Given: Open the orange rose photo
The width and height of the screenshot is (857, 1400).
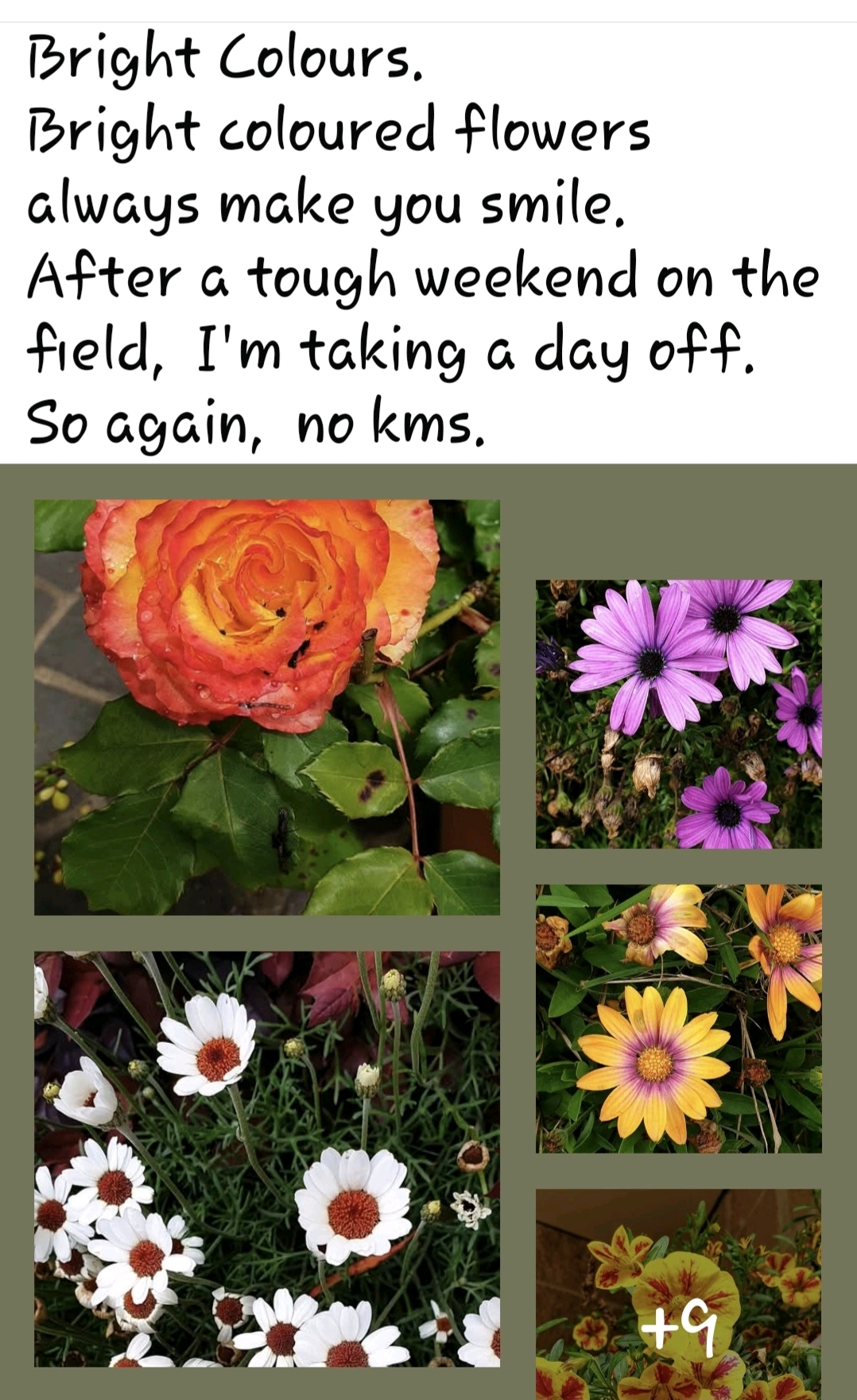Looking at the screenshot, I should [267, 707].
